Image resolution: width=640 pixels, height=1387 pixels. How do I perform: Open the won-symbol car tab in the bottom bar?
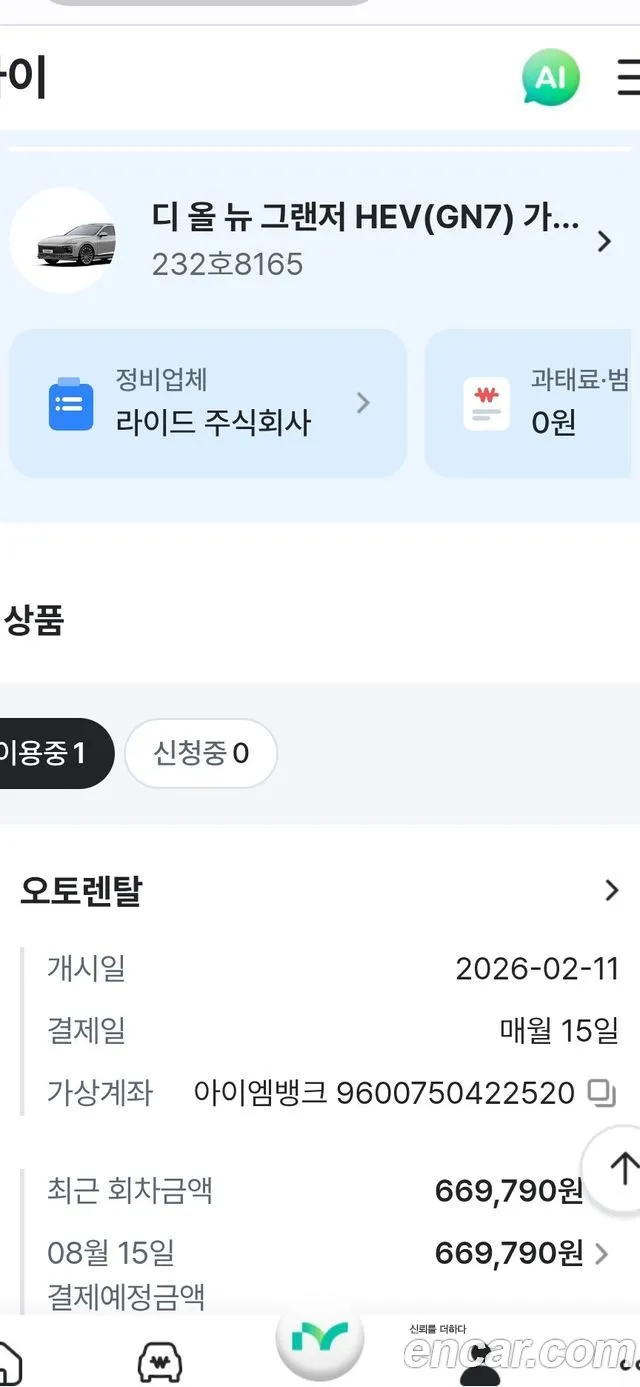(x=159, y=1361)
